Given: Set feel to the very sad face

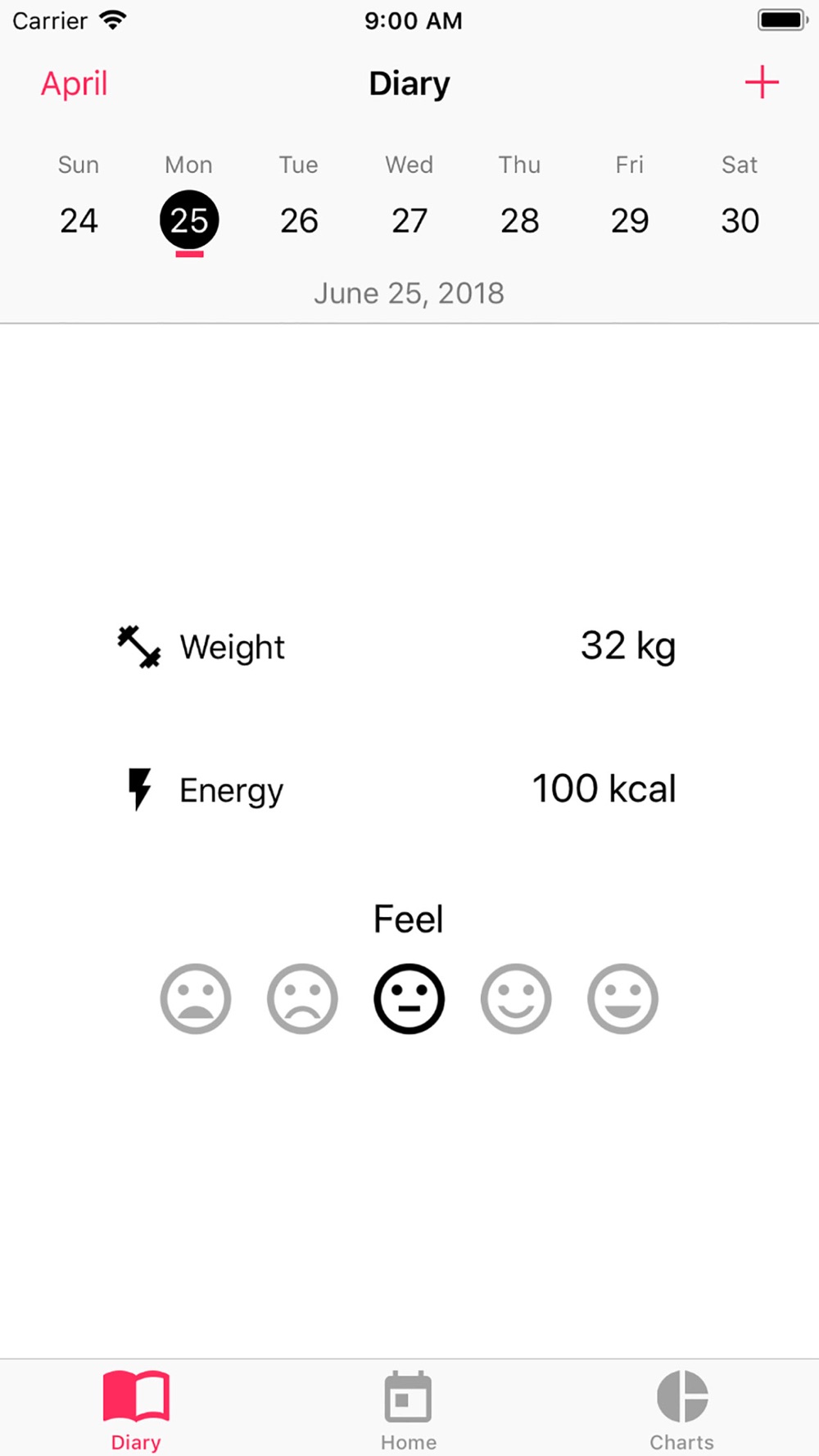Looking at the screenshot, I should [x=196, y=999].
